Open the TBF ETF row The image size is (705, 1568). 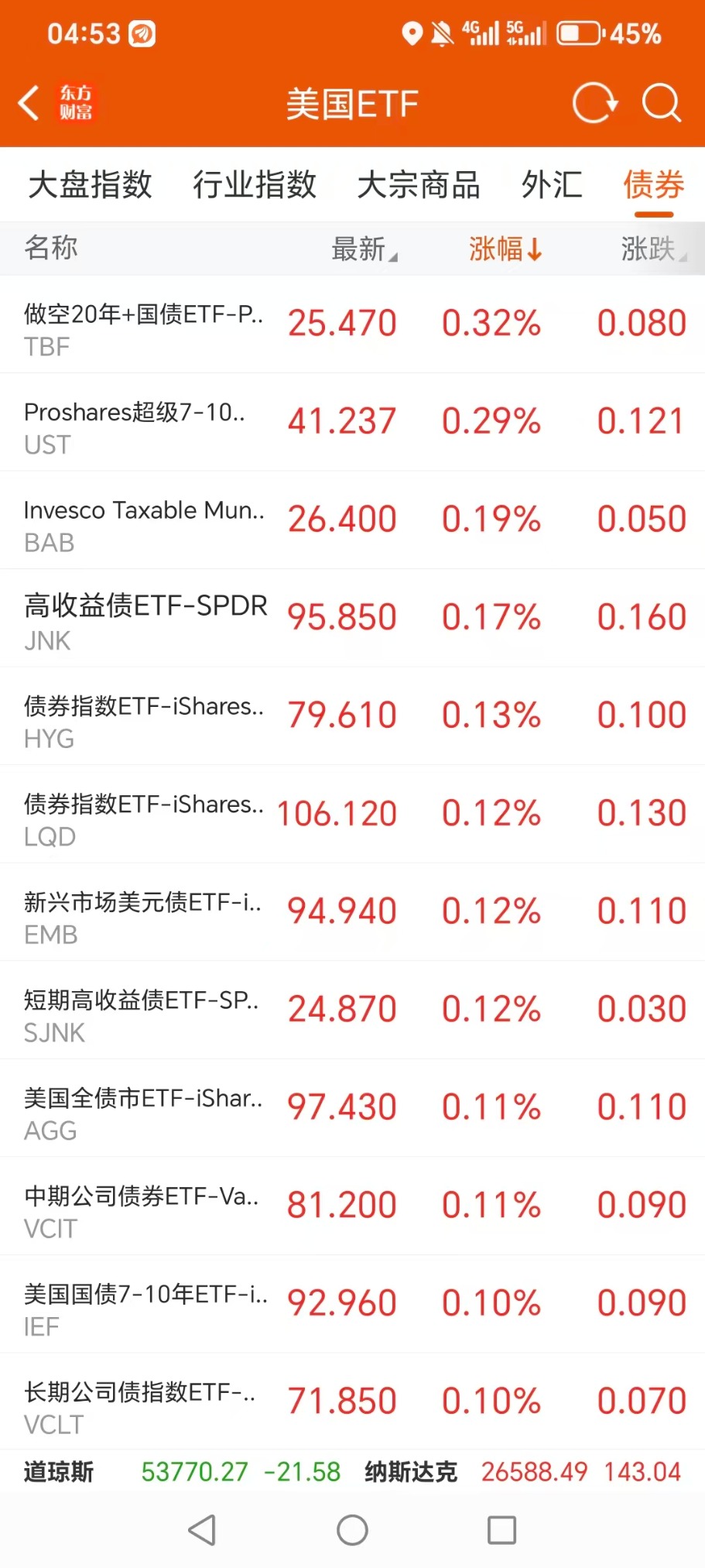352,324
